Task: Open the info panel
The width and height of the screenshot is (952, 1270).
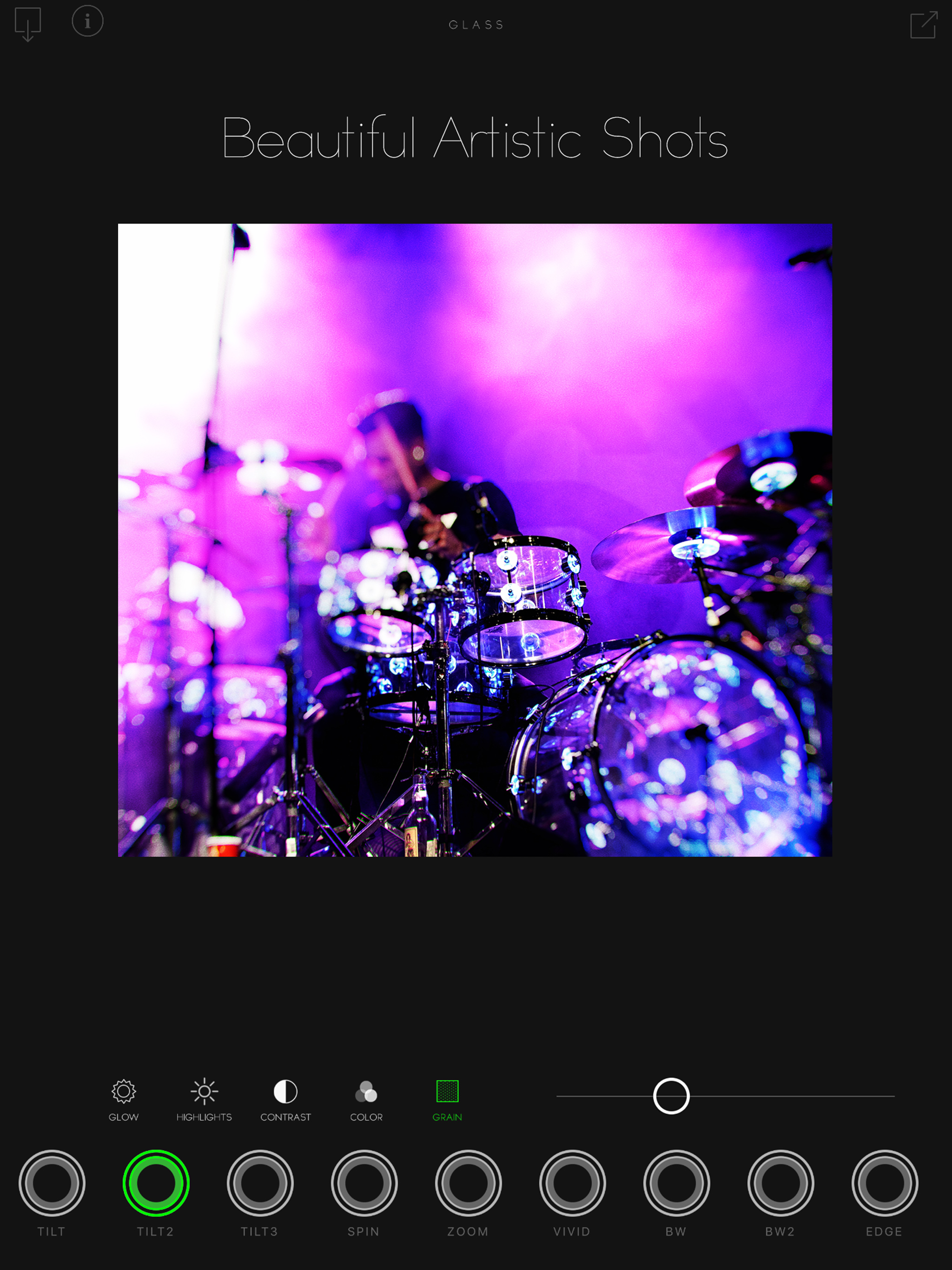Action: [87, 21]
